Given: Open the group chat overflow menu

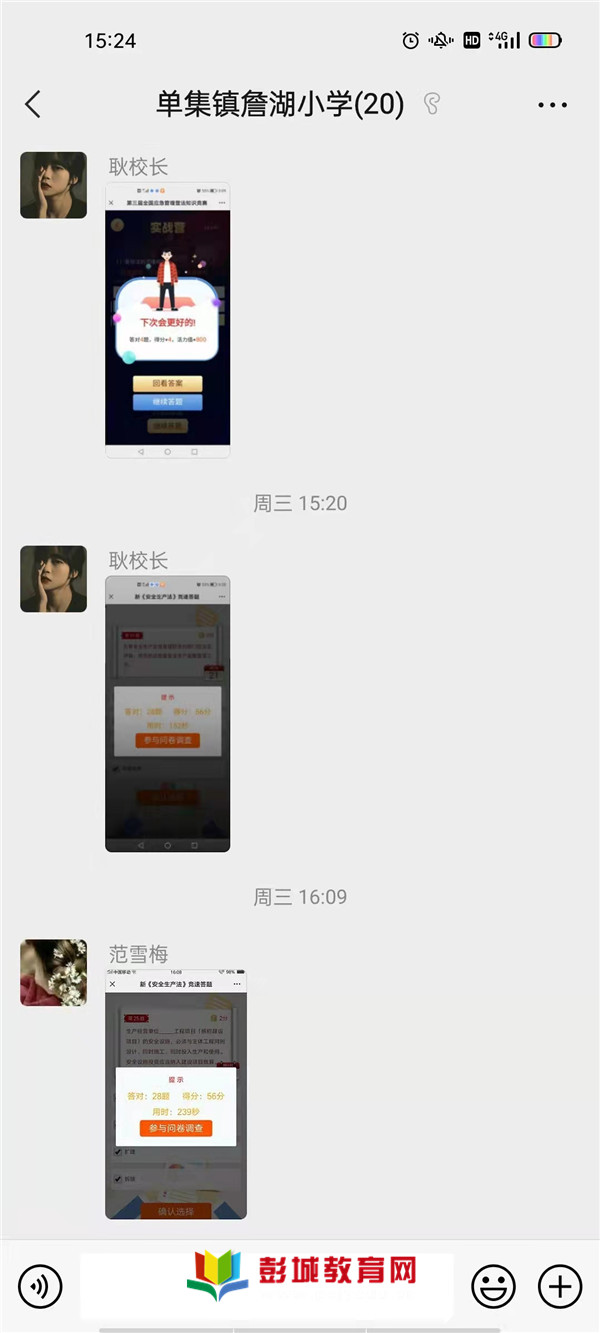Looking at the screenshot, I should (552, 104).
